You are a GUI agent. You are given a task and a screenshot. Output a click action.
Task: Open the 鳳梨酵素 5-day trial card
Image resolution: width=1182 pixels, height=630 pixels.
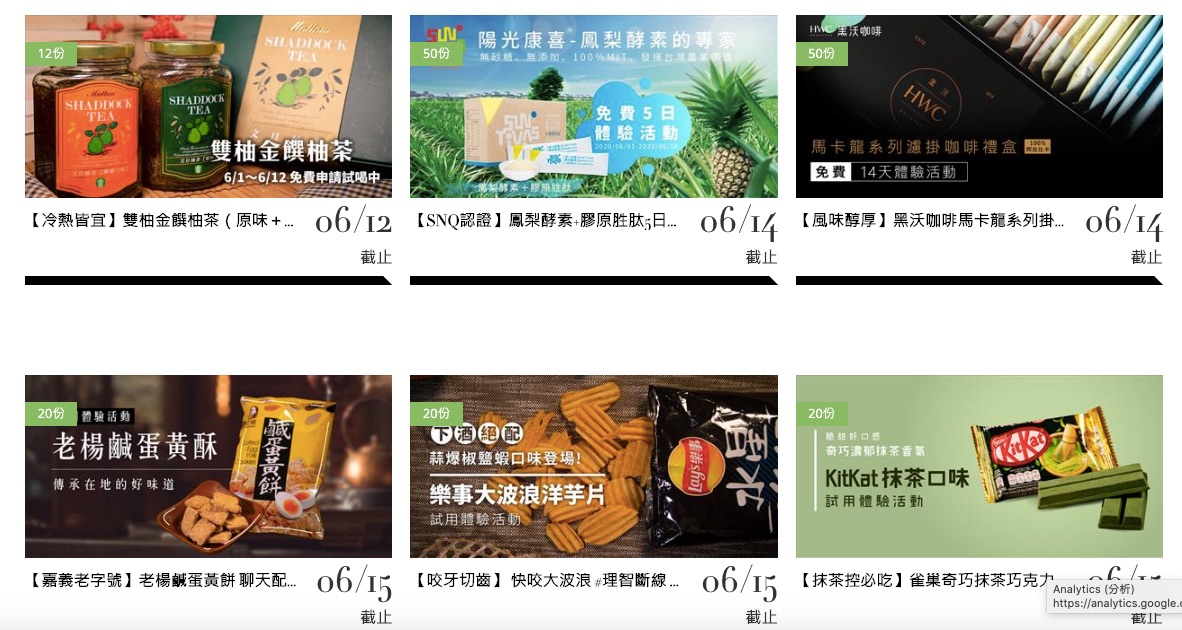pos(593,106)
